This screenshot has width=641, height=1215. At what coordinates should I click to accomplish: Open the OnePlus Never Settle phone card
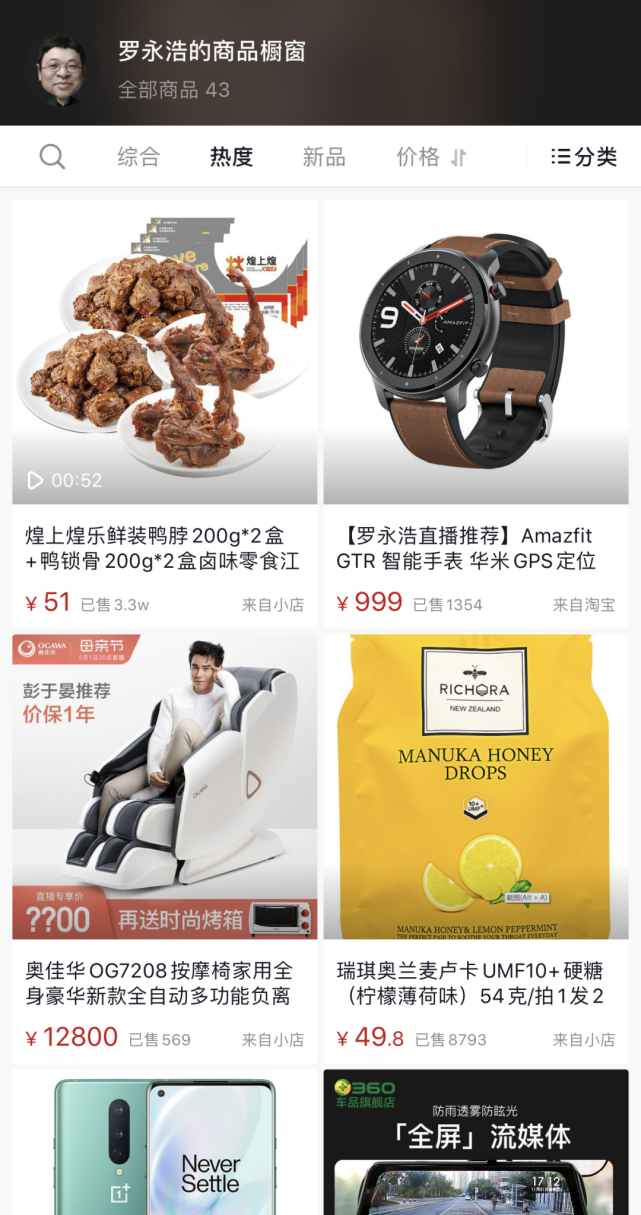click(165, 1145)
